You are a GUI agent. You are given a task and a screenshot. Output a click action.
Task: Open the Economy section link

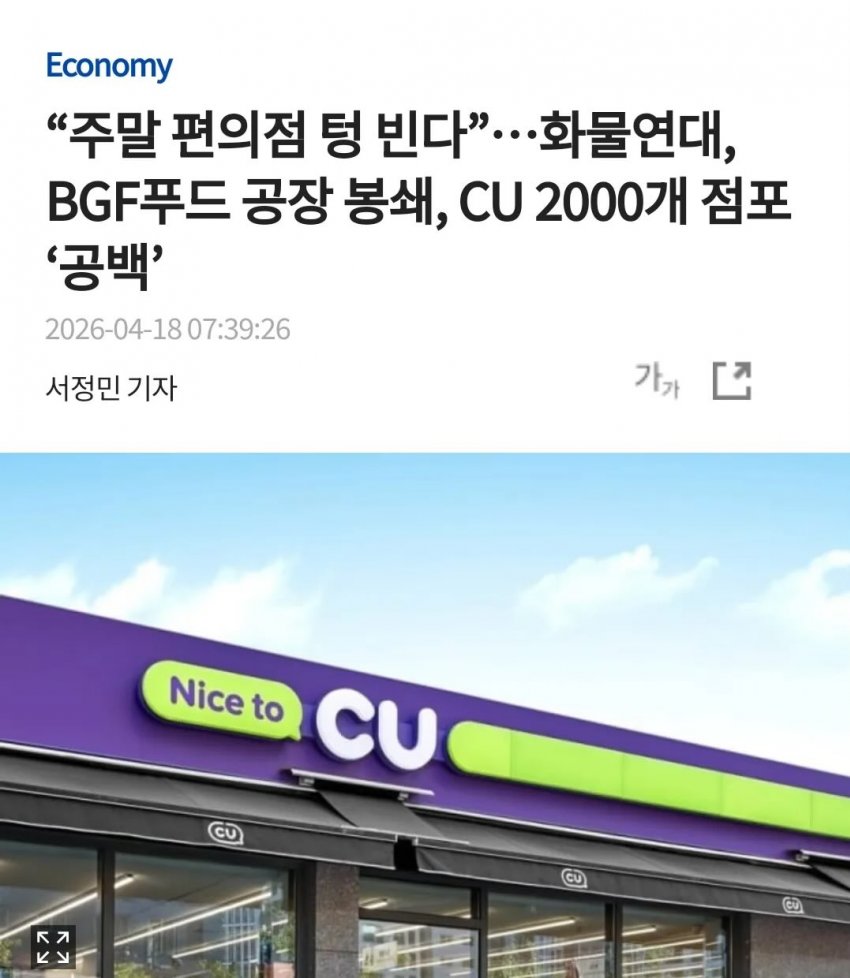109,67
